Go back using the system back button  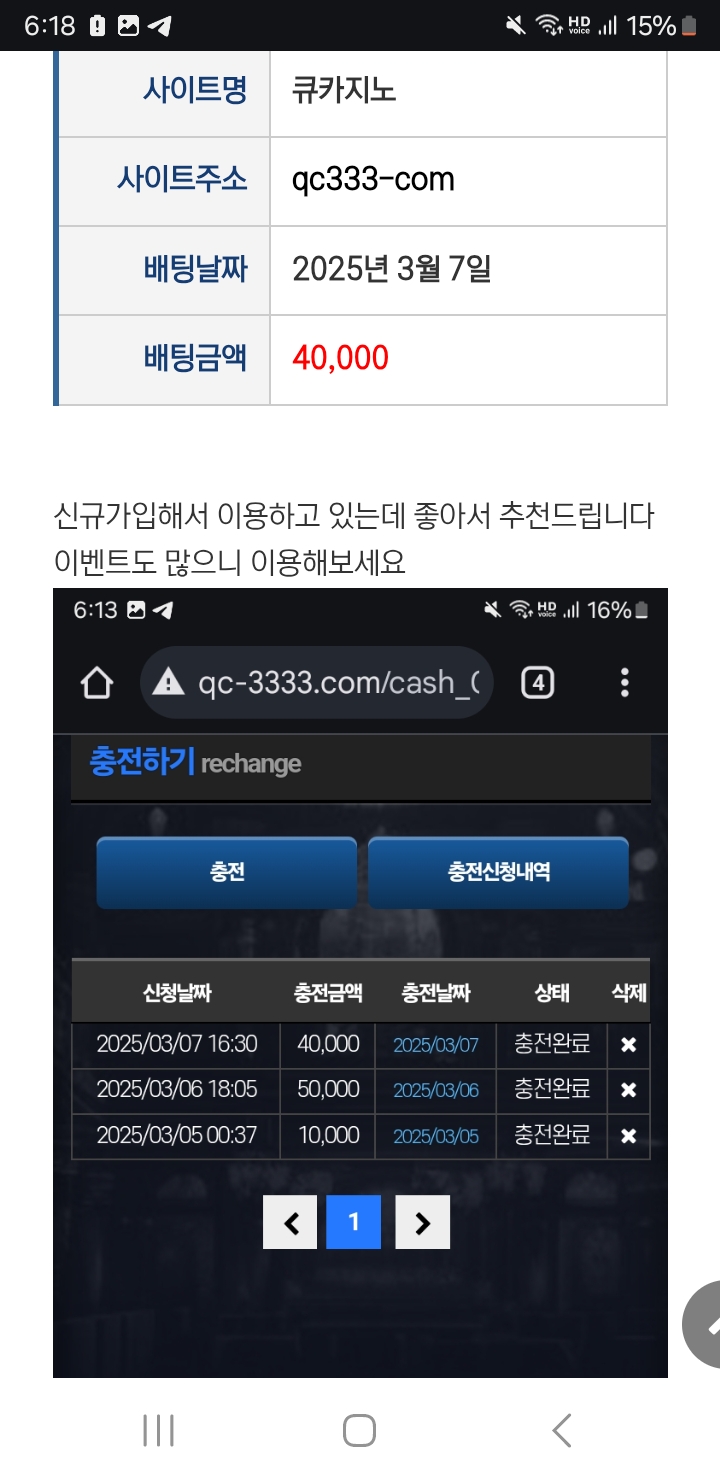pyautogui.click(x=562, y=1430)
